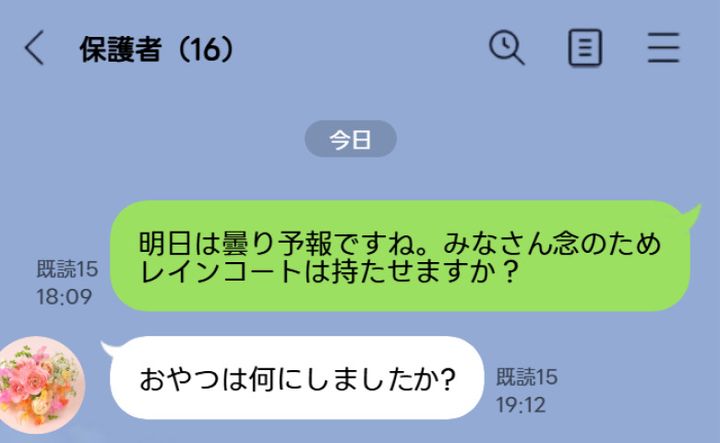Open the chat menu hamburger icon
The image size is (720, 443).
pos(663,48)
